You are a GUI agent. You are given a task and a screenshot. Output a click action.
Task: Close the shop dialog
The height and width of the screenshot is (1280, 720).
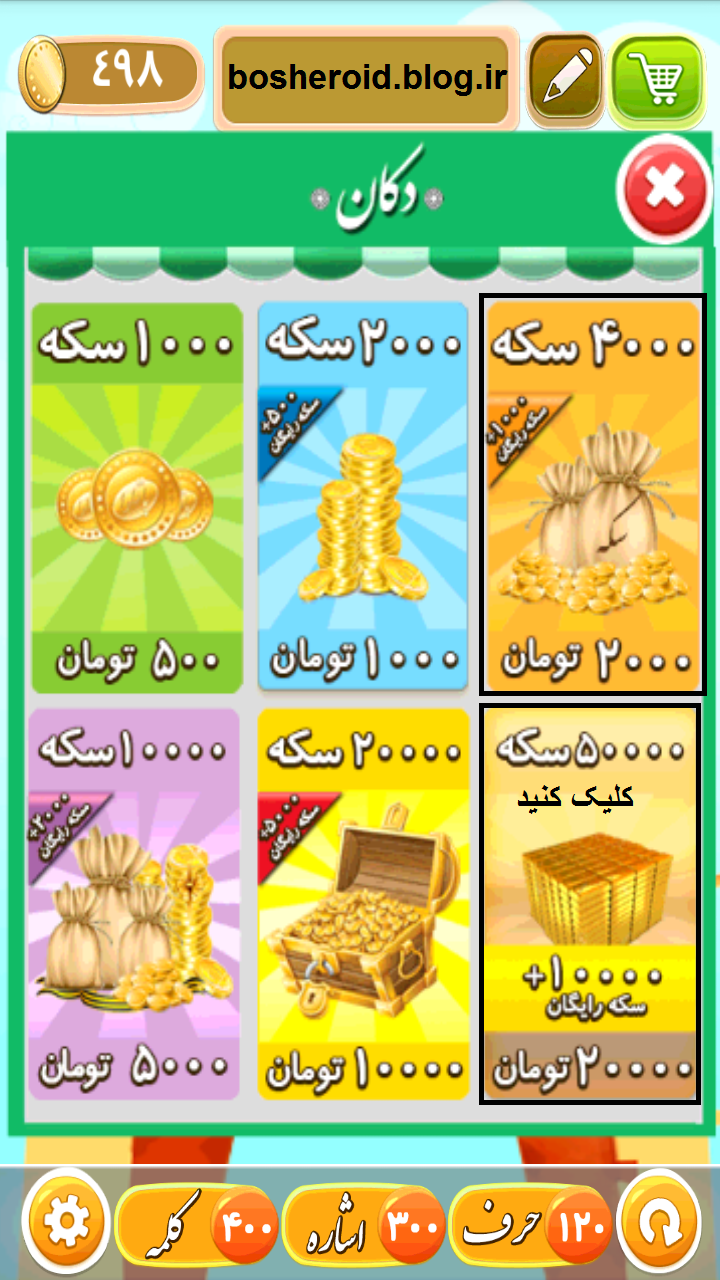(664, 188)
